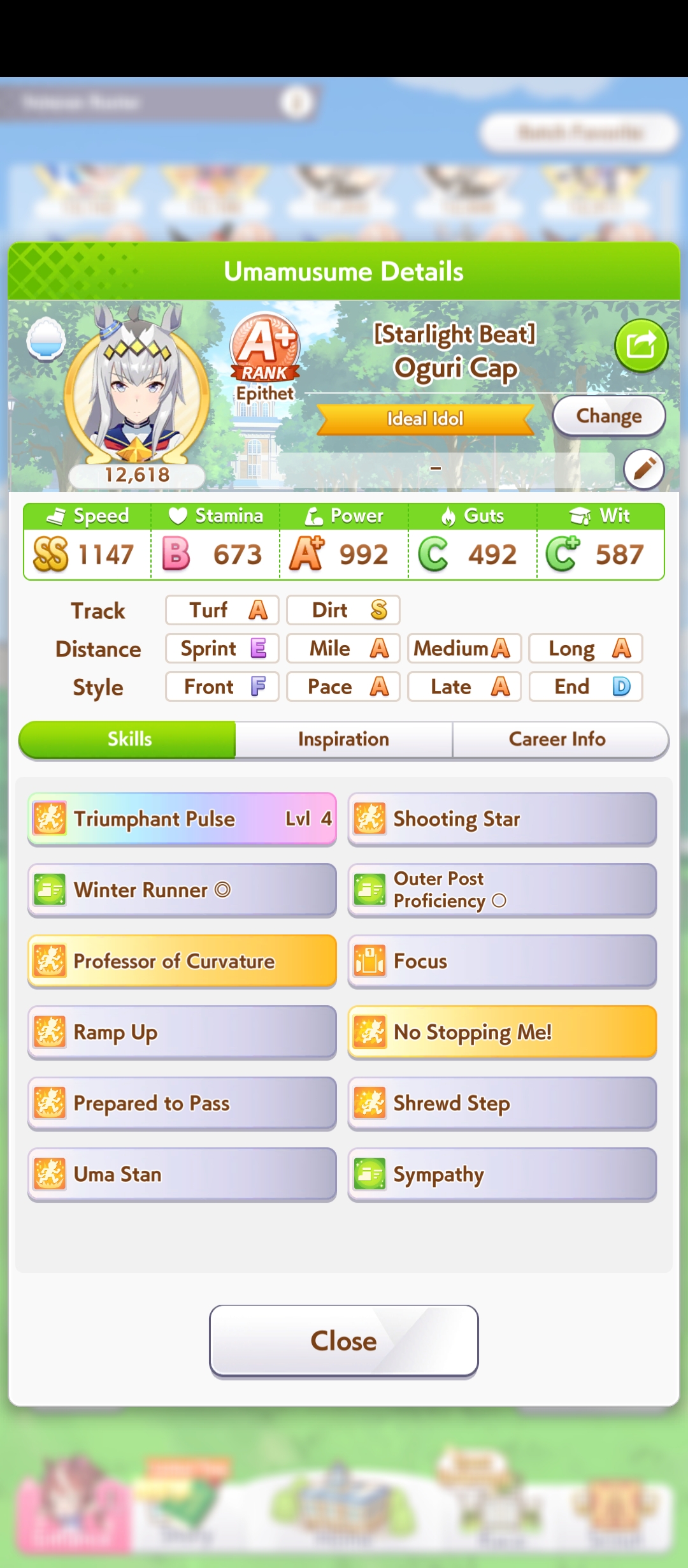Share this Umamusume's details
Screen dimensions: 688x1568
coord(641,346)
